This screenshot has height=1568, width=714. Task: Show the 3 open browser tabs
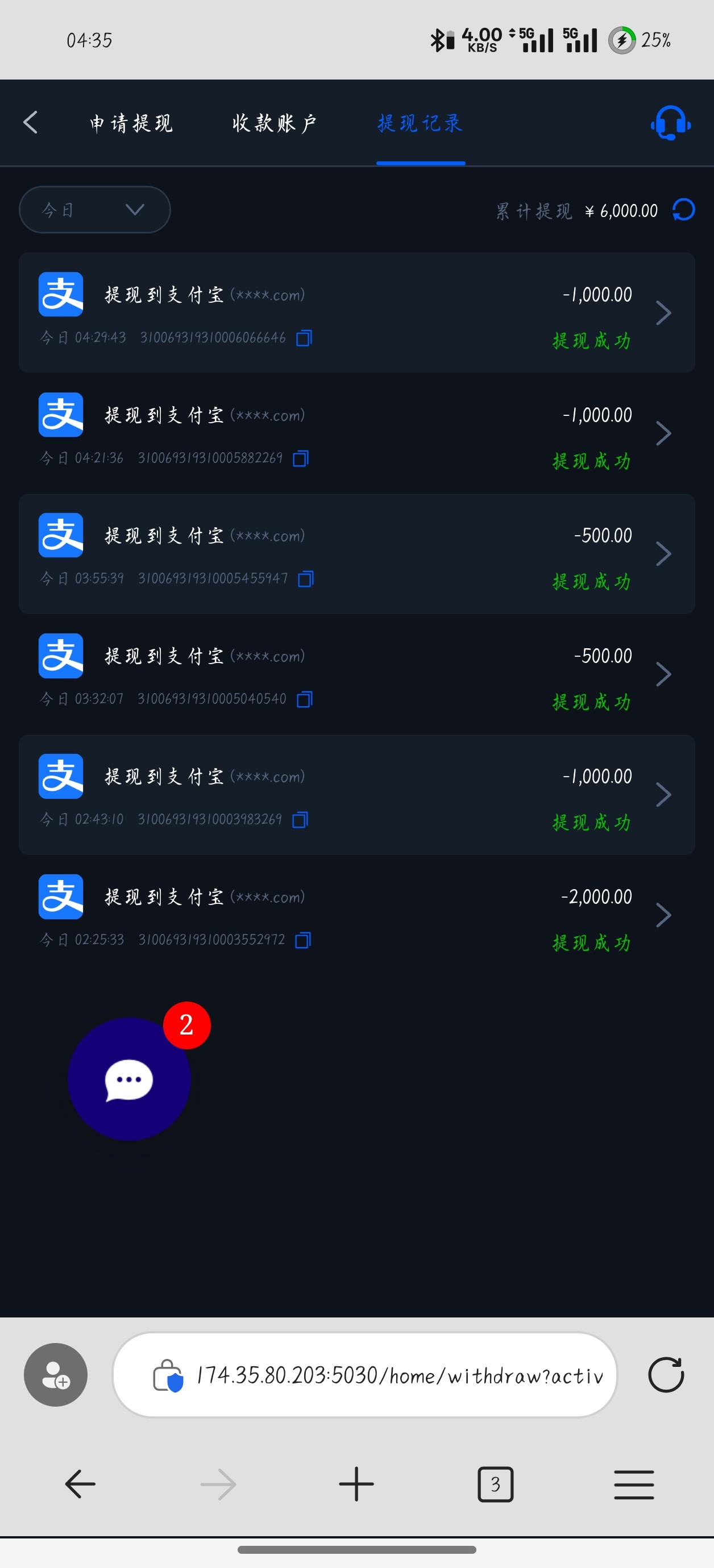coord(495,1484)
